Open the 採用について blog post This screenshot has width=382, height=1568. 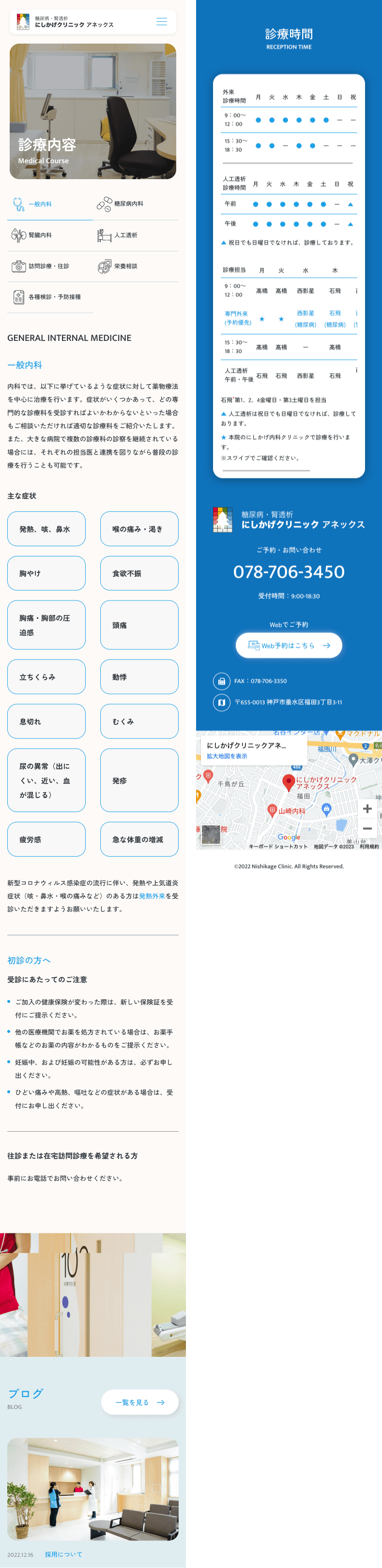click(63, 1554)
